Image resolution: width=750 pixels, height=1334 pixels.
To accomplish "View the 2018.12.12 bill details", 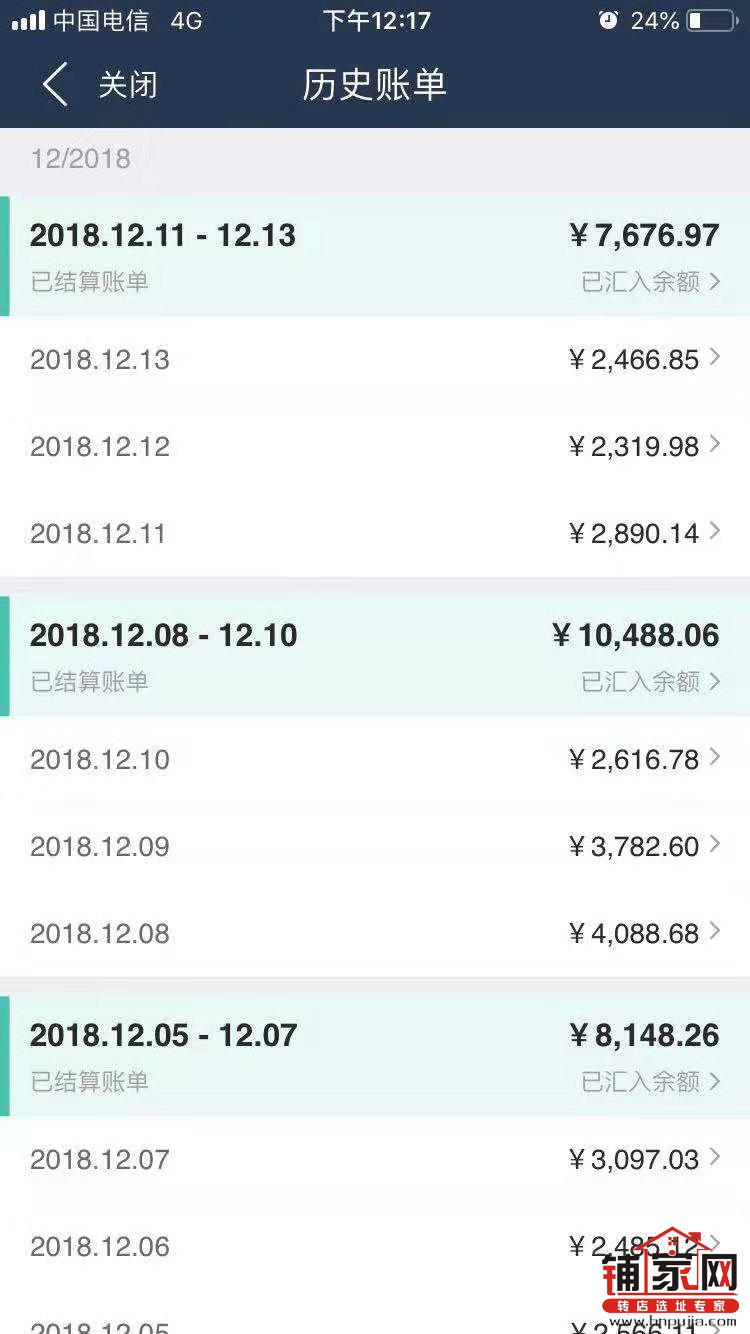I will point(375,446).
